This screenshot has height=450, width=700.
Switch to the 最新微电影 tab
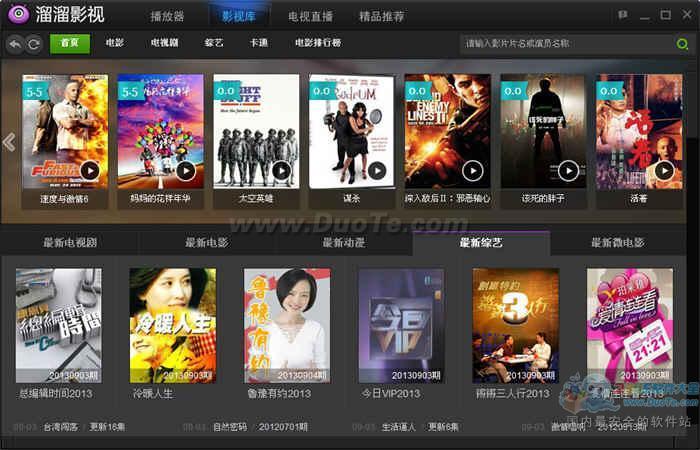618,243
